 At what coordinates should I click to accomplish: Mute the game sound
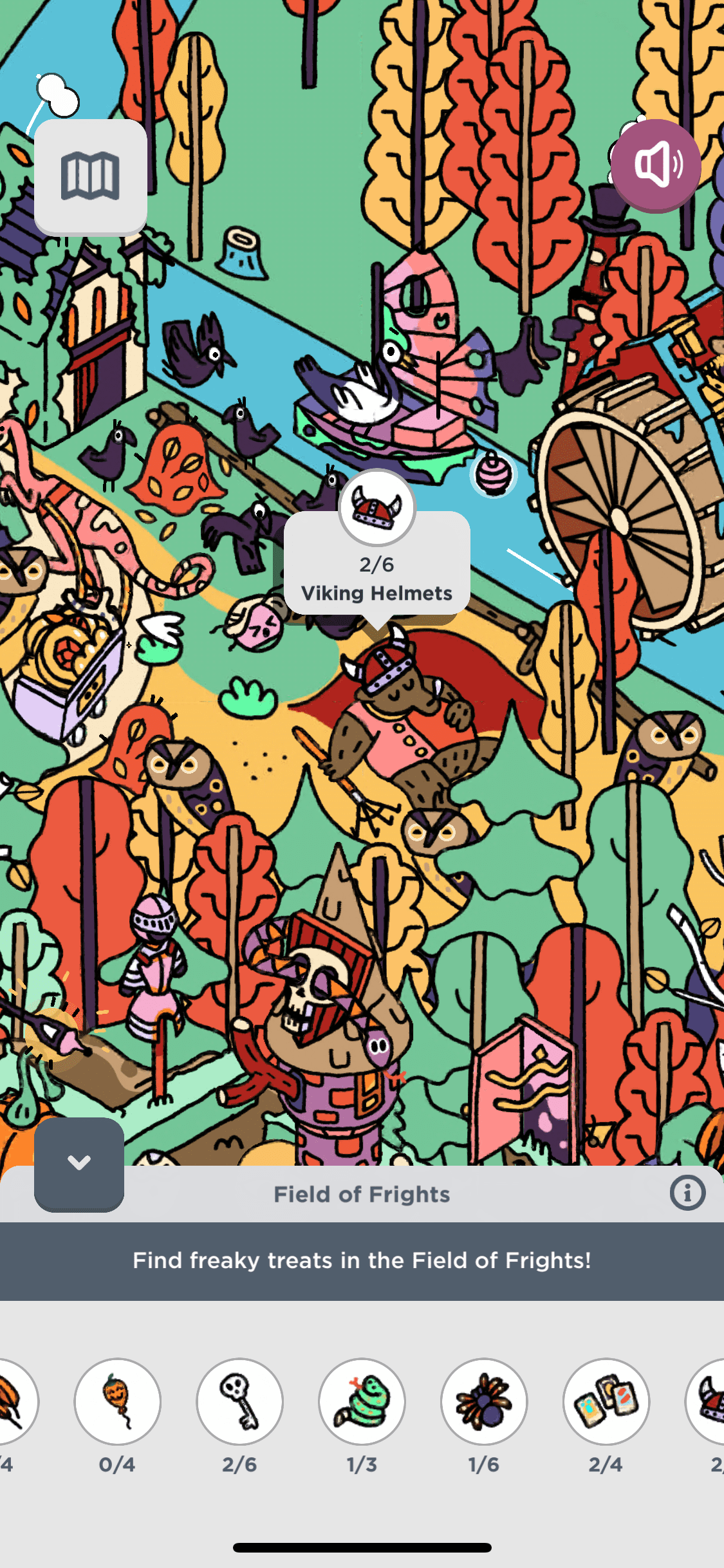coord(656,165)
